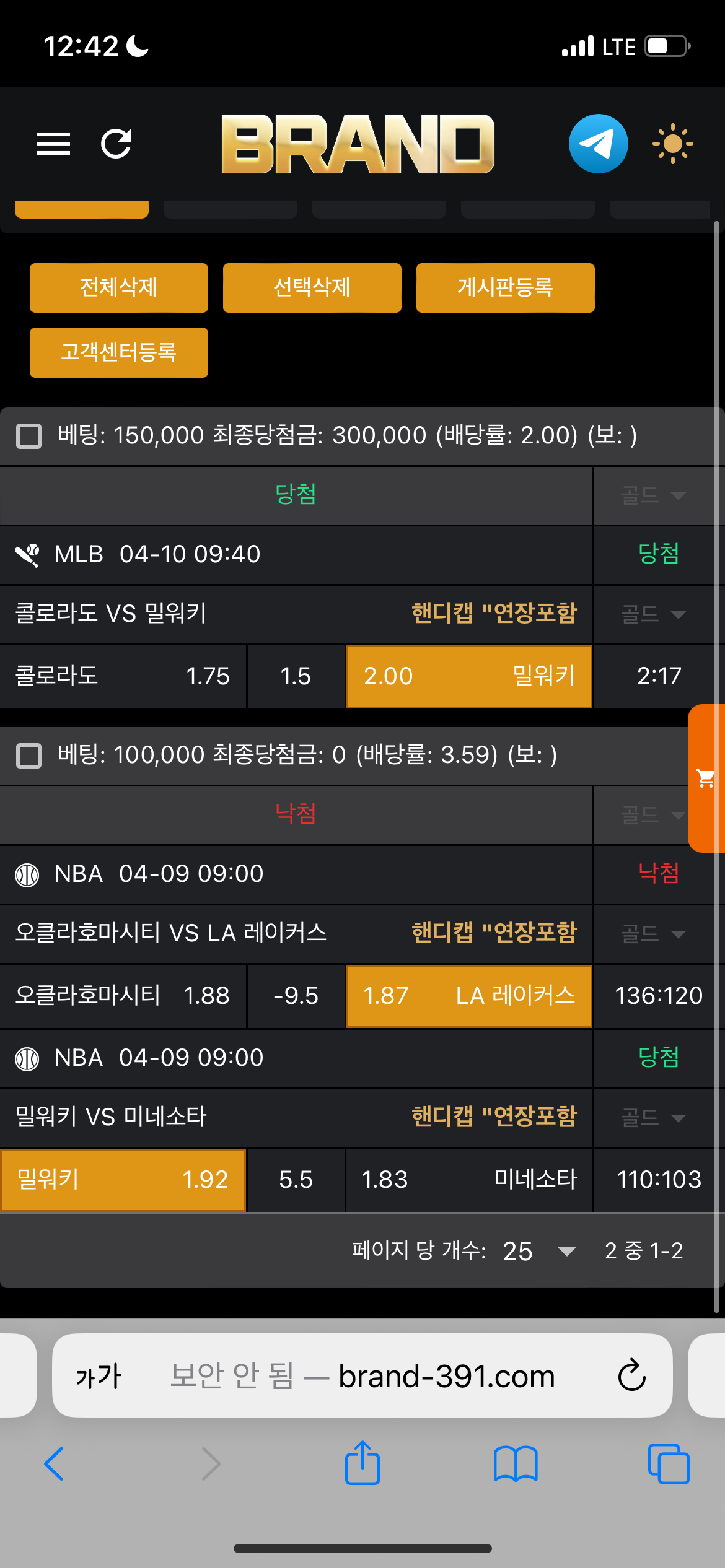Image resolution: width=725 pixels, height=1568 pixels.
Task: Open the 가가 text size menu
Action: [98, 1376]
